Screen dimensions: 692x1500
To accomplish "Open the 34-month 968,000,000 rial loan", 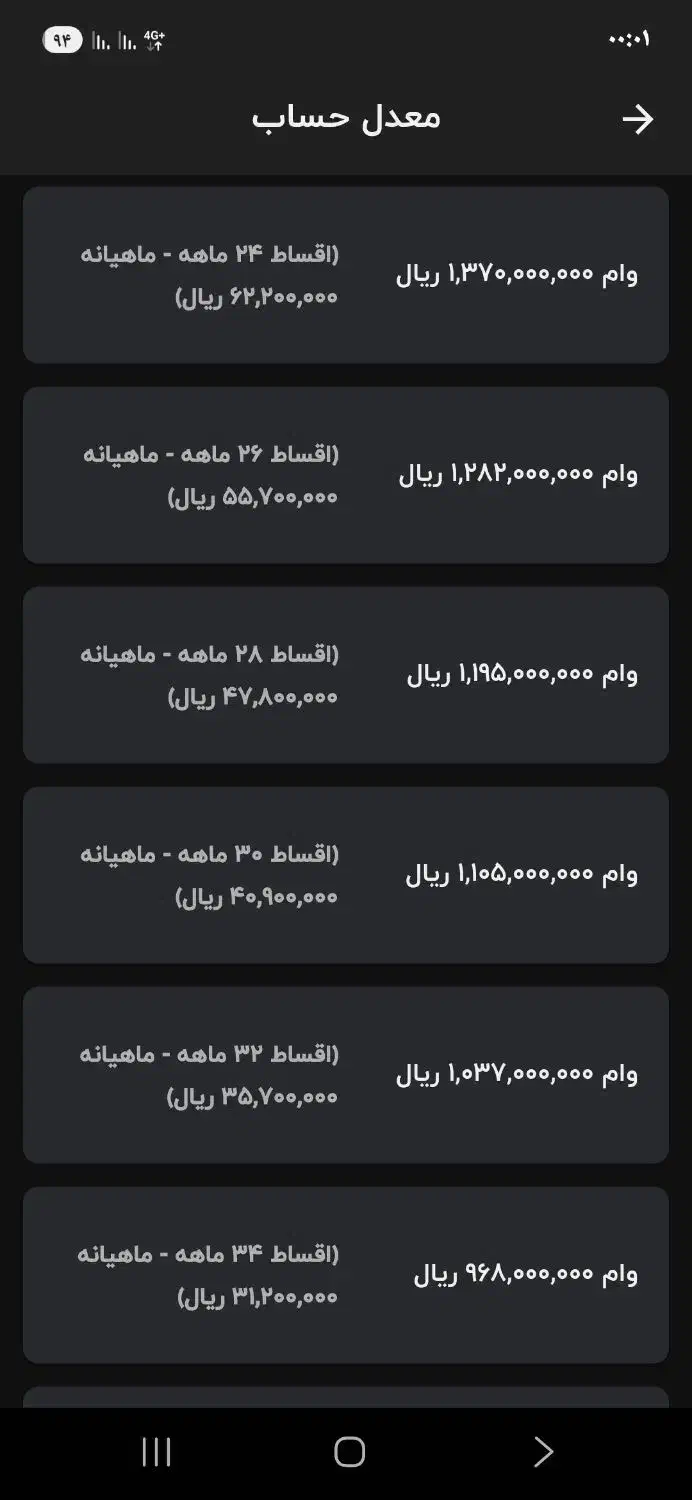I will tap(346, 1275).
